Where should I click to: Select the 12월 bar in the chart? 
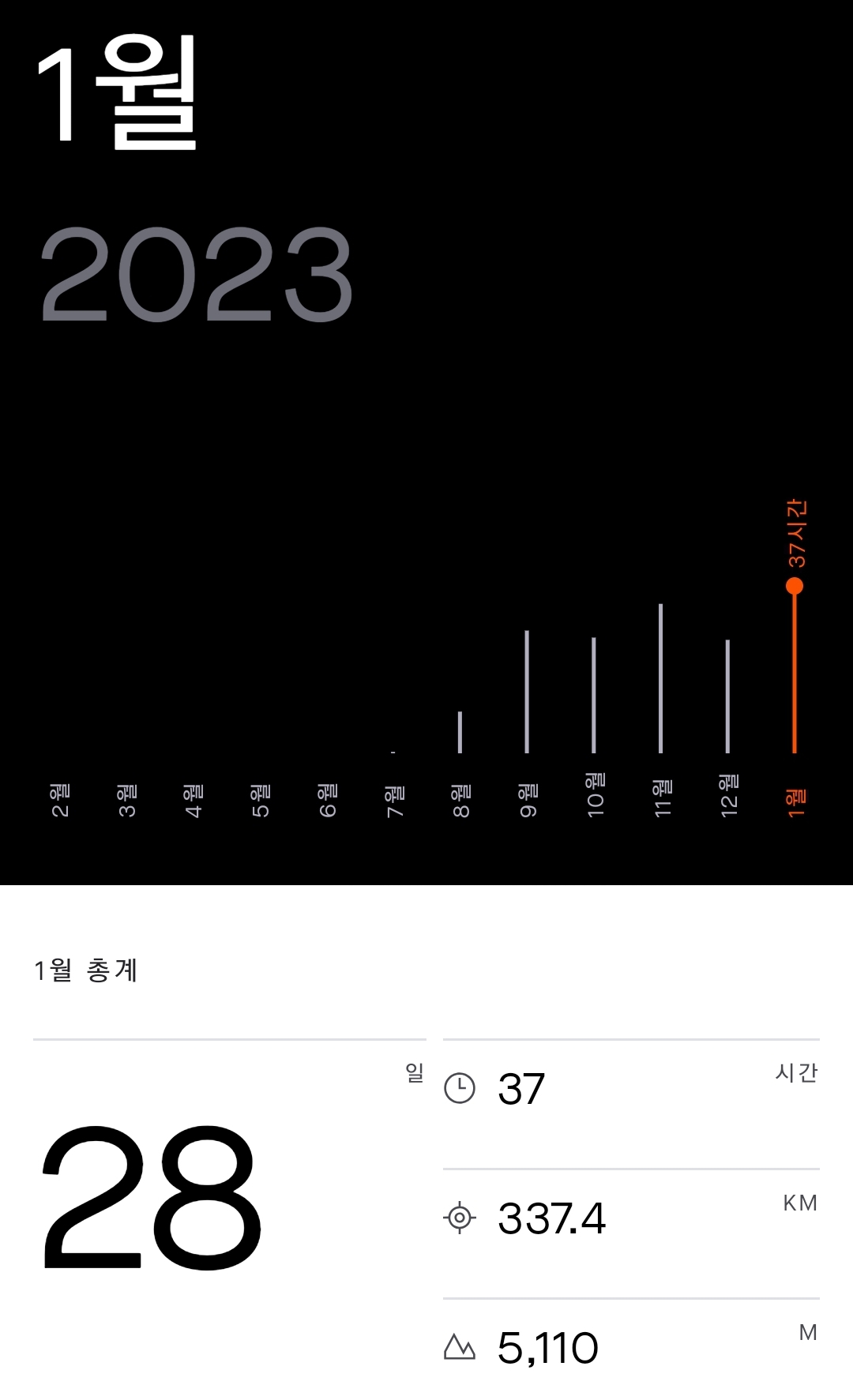pos(727,696)
